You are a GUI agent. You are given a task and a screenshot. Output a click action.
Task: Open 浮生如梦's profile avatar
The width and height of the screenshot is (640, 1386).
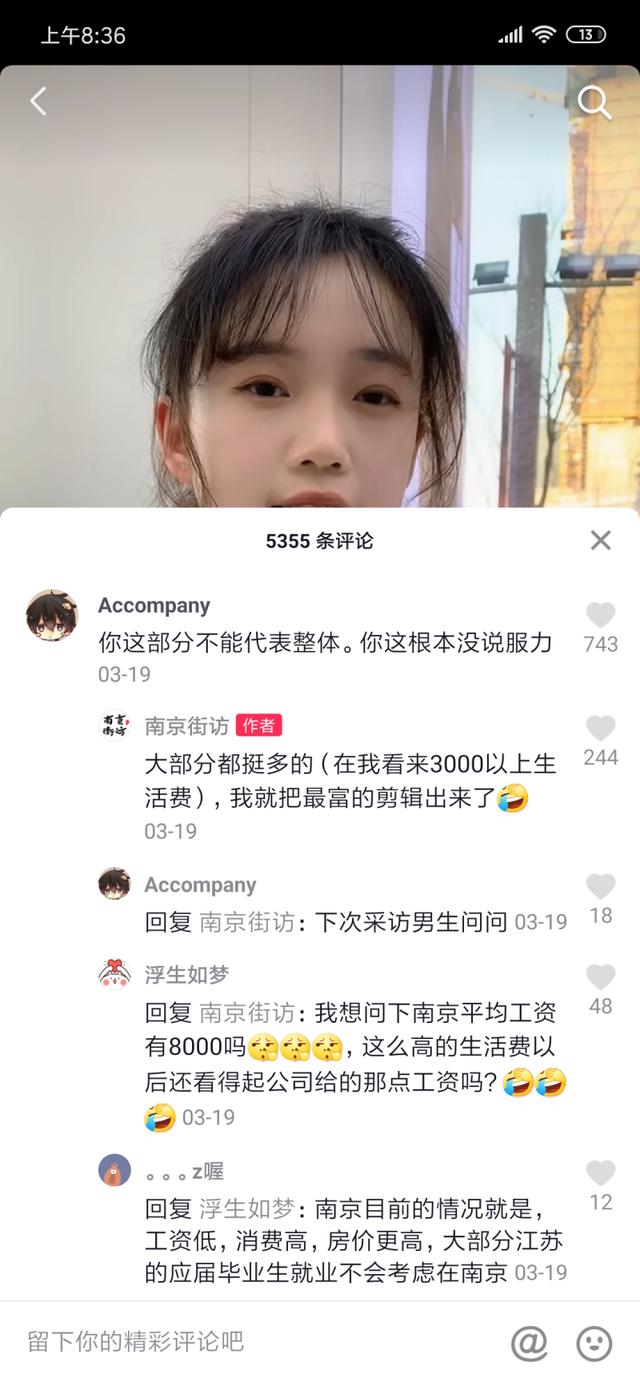click(x=115, y=973)
